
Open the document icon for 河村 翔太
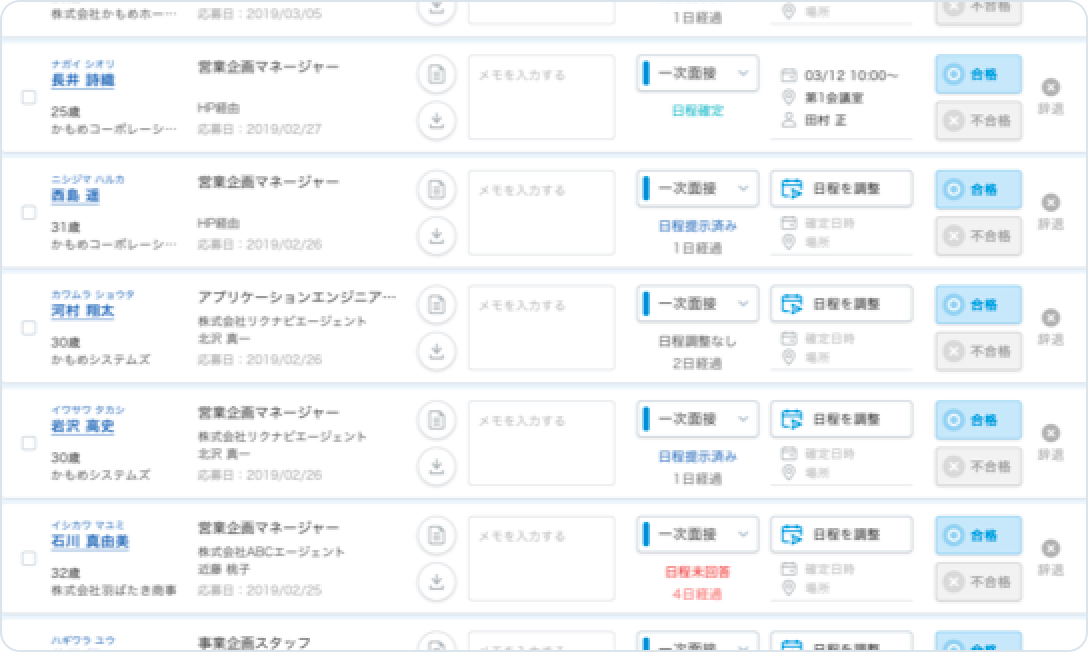(x=436, y=304)
